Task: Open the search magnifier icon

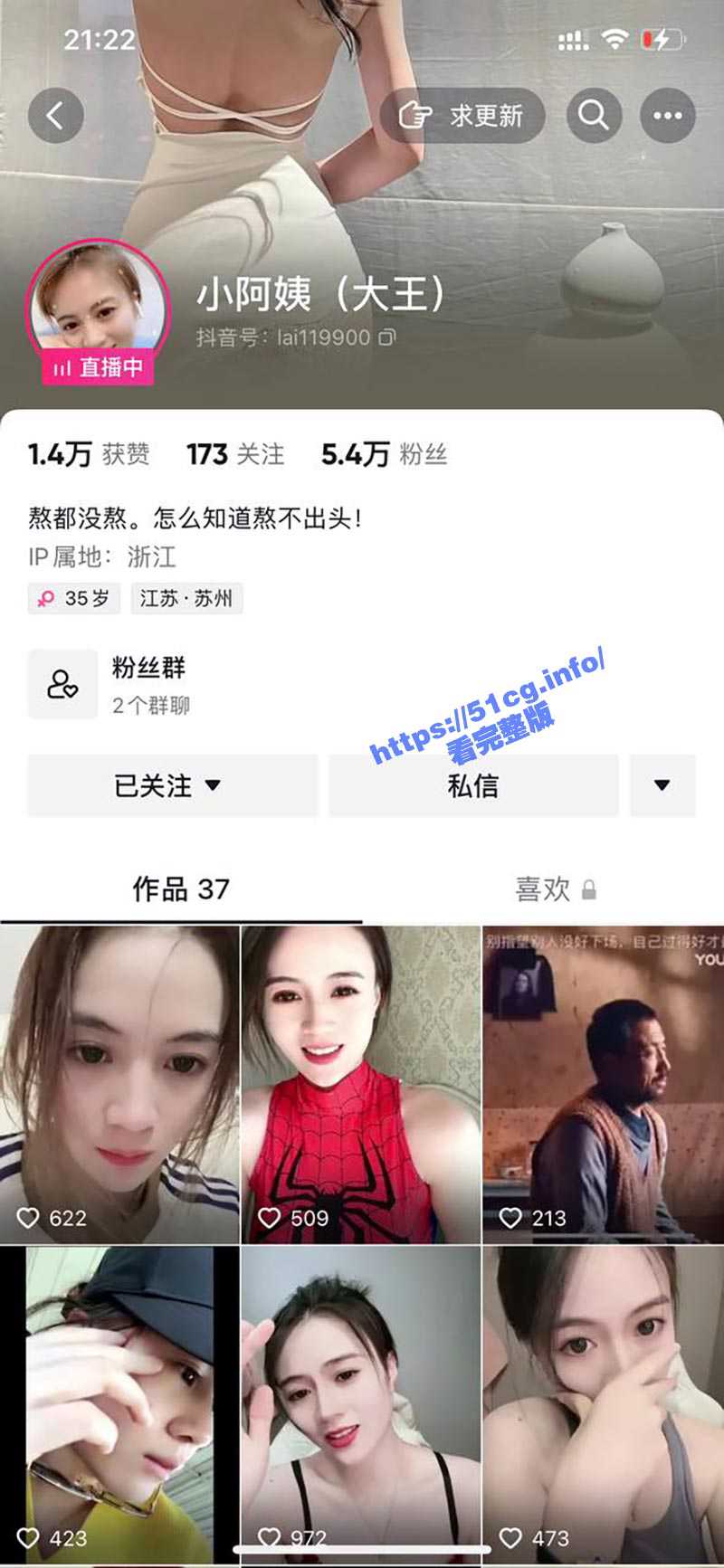Action: (x=594, y=116)
